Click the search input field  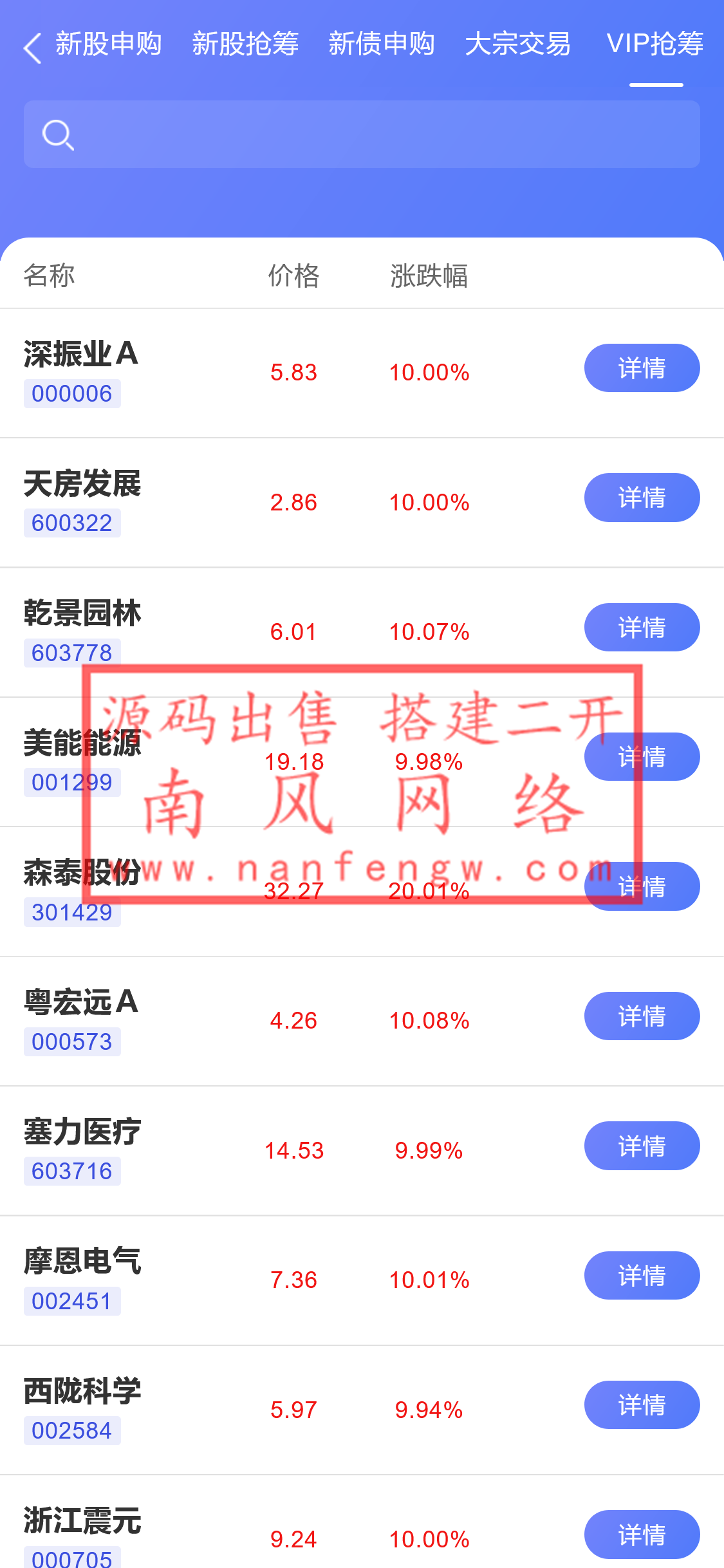362,134
